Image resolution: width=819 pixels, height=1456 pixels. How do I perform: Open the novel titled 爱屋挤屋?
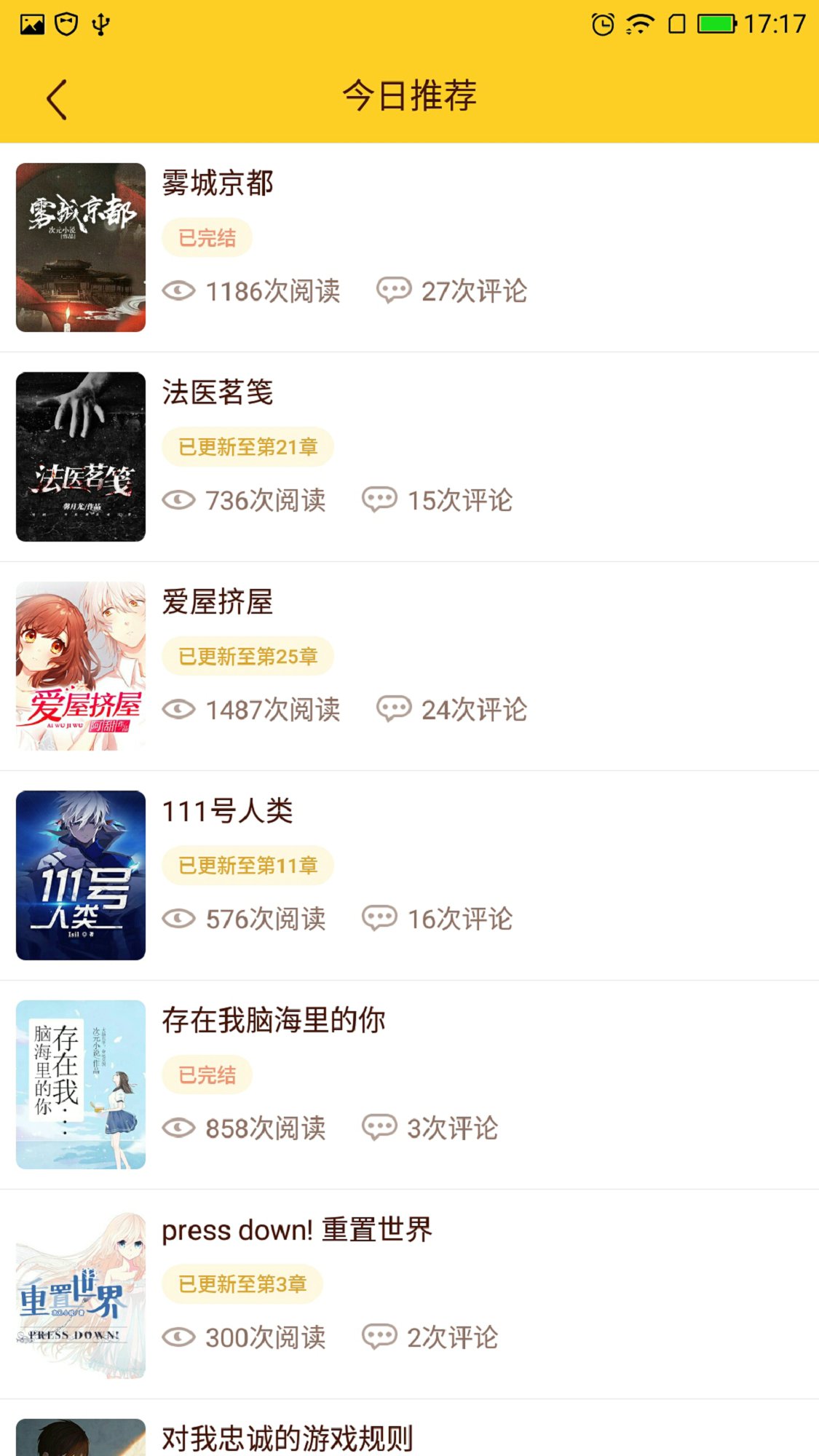(x=218, y=604)
